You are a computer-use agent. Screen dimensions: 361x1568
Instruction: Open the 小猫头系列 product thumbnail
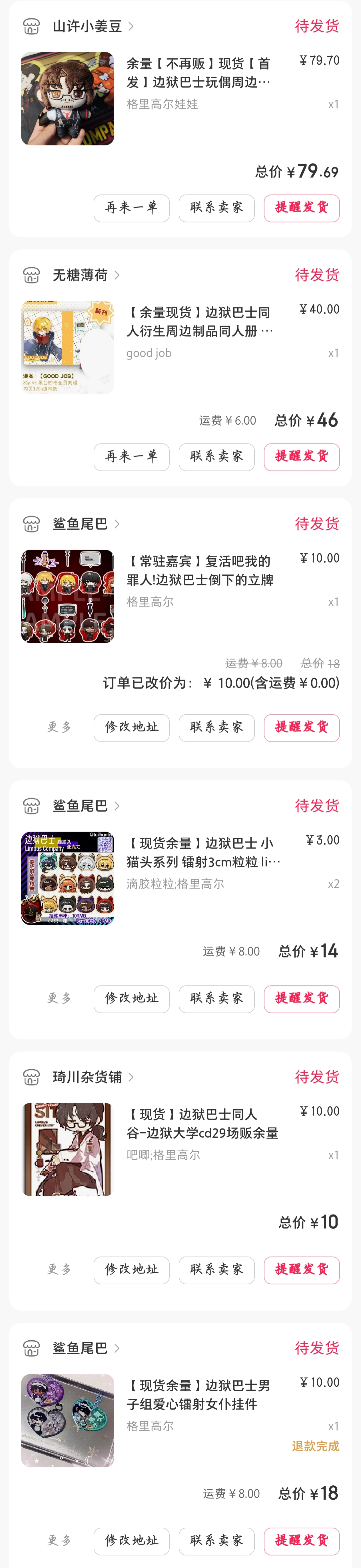coord(67,878)
